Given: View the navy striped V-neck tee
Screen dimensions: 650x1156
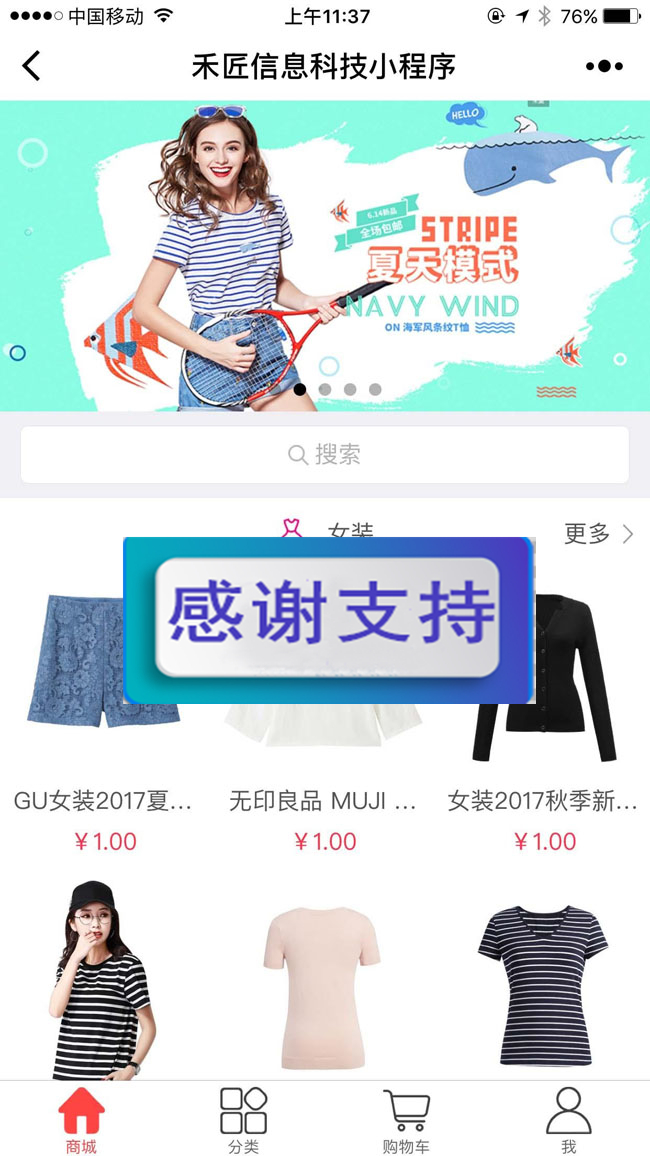Looking at the screenshot, I should point(546,985).
